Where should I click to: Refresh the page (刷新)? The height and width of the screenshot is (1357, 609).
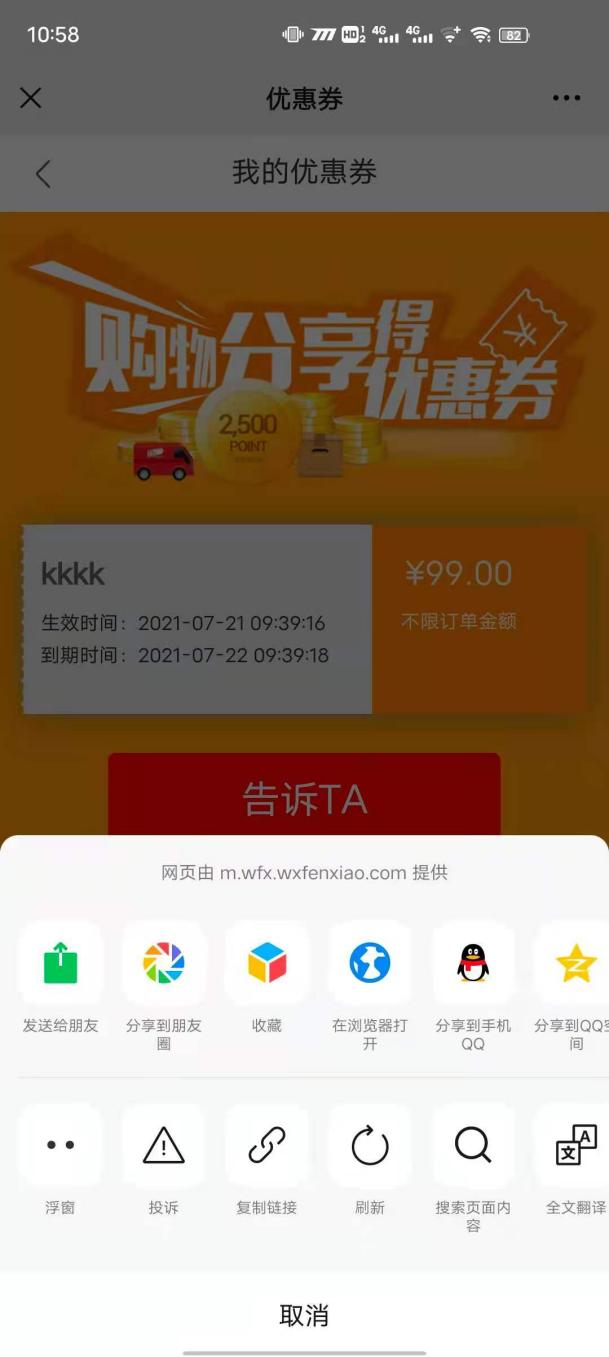pos(370,1145)
